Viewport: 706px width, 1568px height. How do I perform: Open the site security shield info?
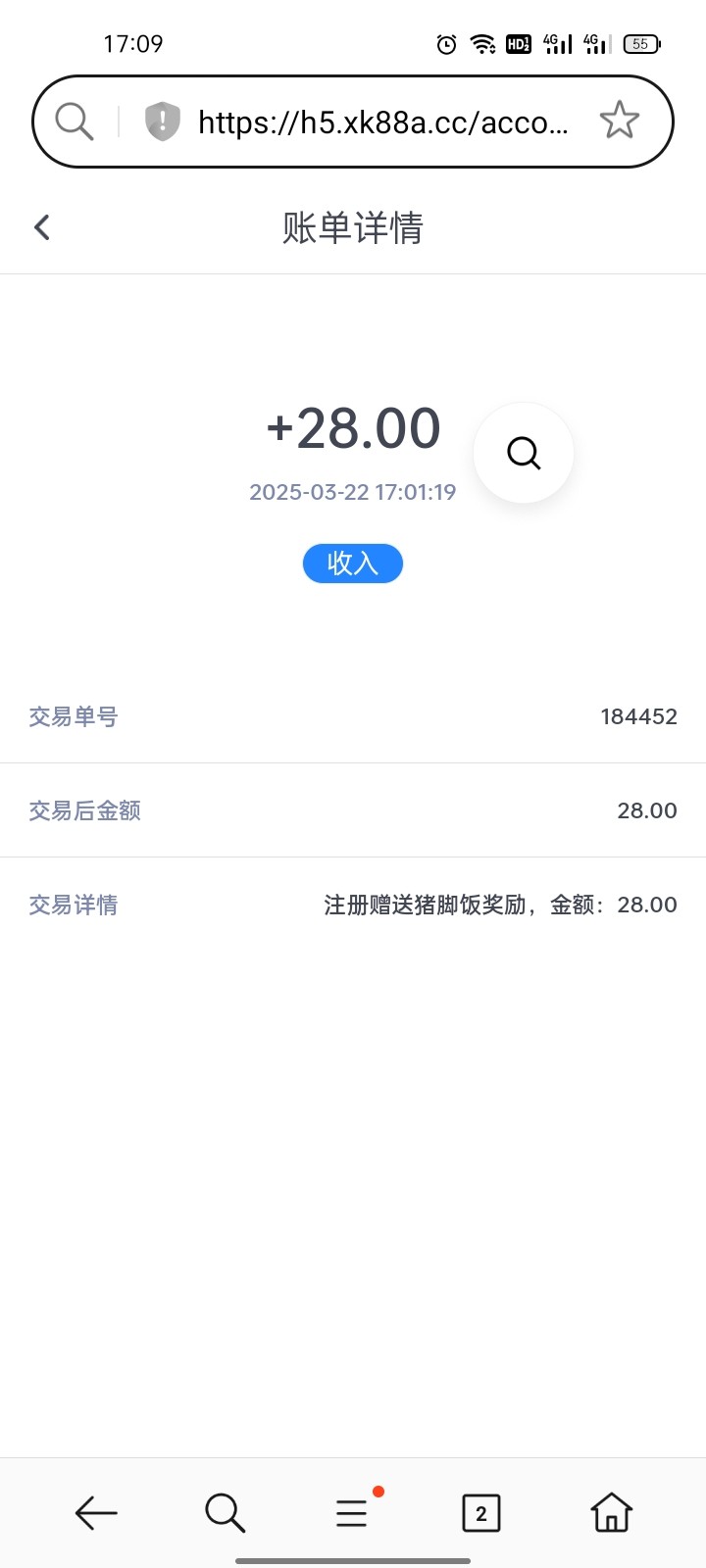coord(162,122)
